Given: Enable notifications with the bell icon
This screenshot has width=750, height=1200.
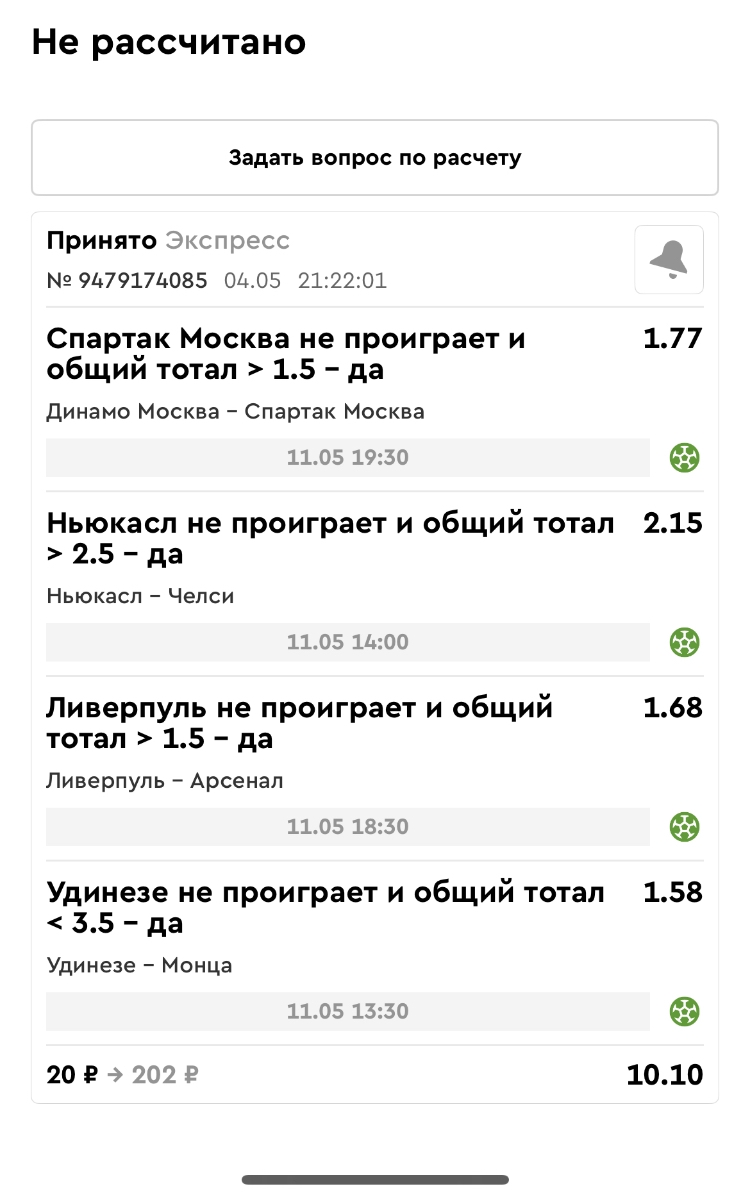Looking at the screenshot, I should 669,260.
